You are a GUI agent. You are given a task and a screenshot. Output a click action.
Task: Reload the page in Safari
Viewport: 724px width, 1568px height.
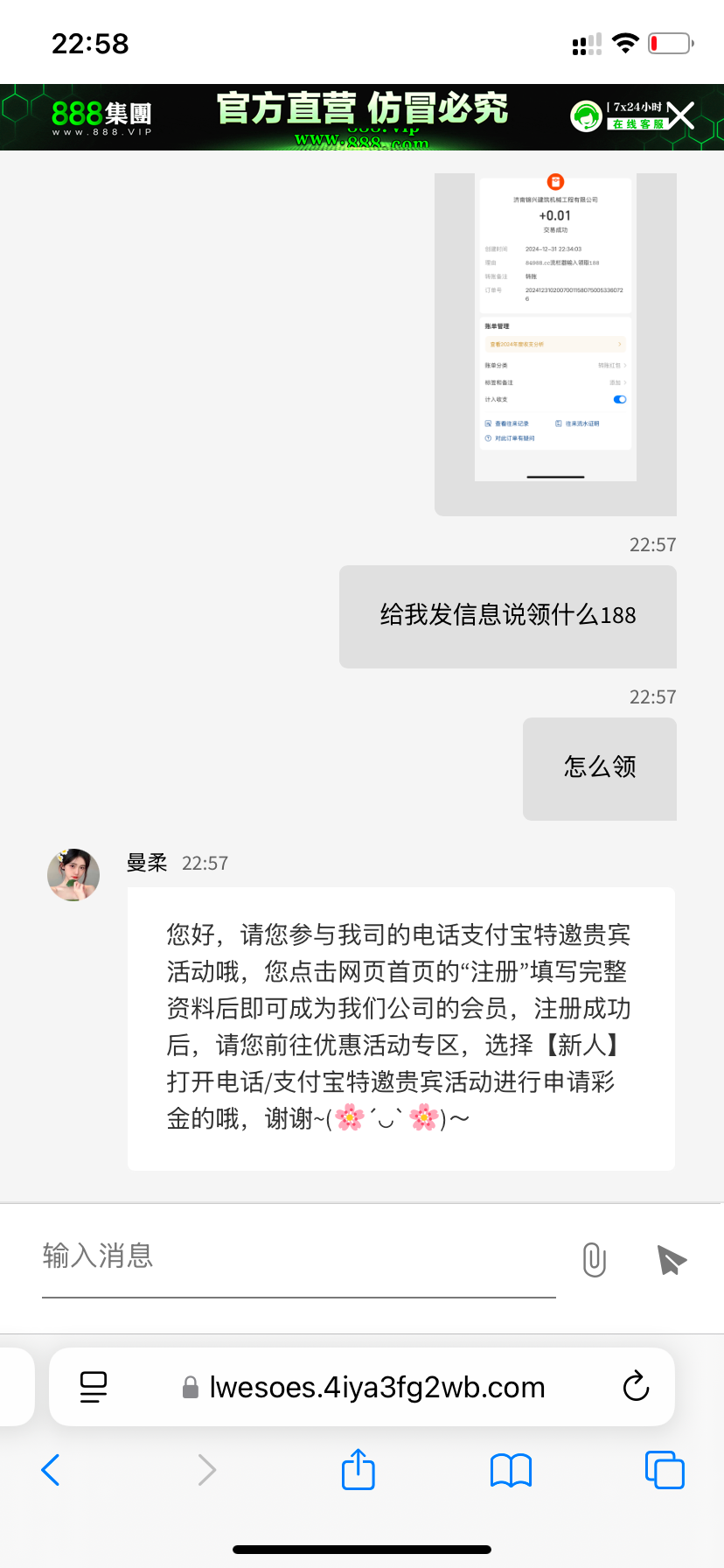636,1387
